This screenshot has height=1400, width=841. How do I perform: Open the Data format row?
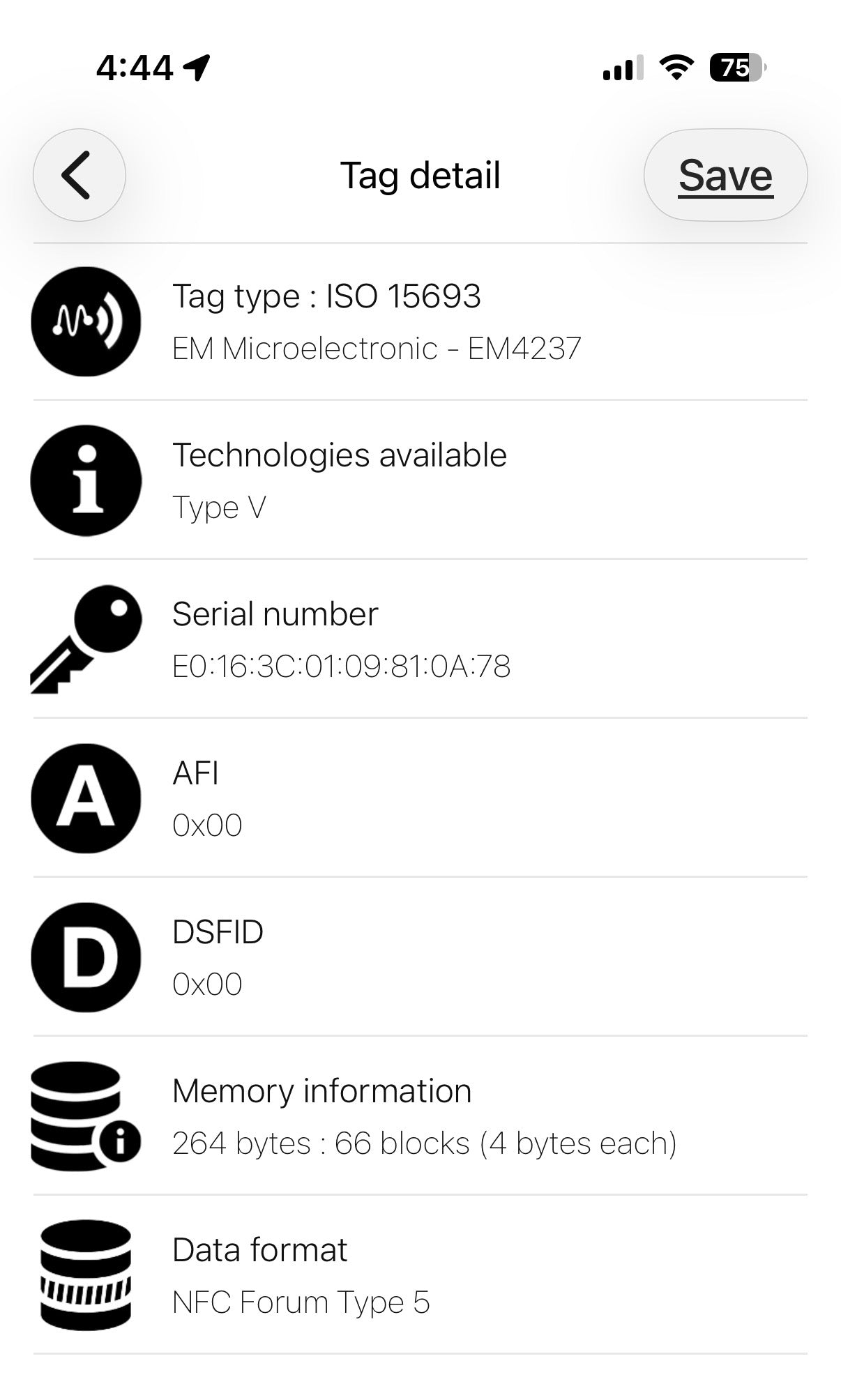click(x=420, y=1275)
